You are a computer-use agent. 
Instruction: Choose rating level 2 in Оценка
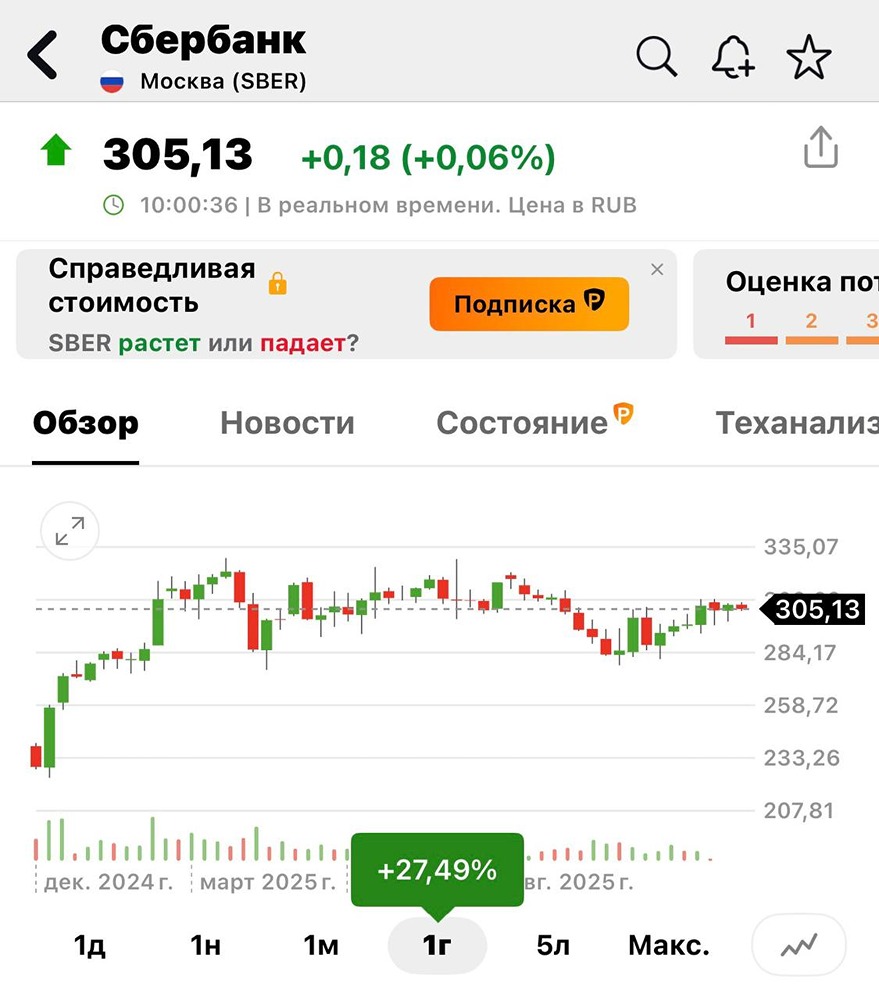click(x=812, y=322)
